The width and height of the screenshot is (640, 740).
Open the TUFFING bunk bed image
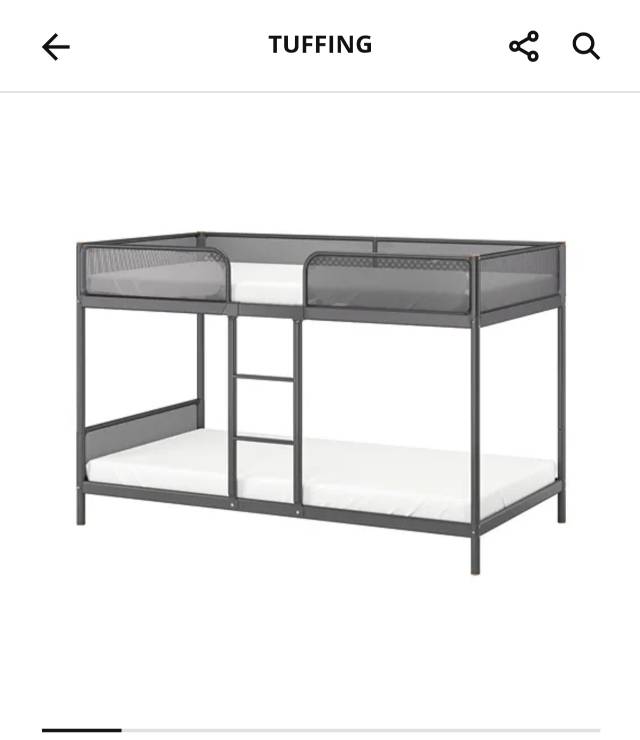tap(320, 400)
